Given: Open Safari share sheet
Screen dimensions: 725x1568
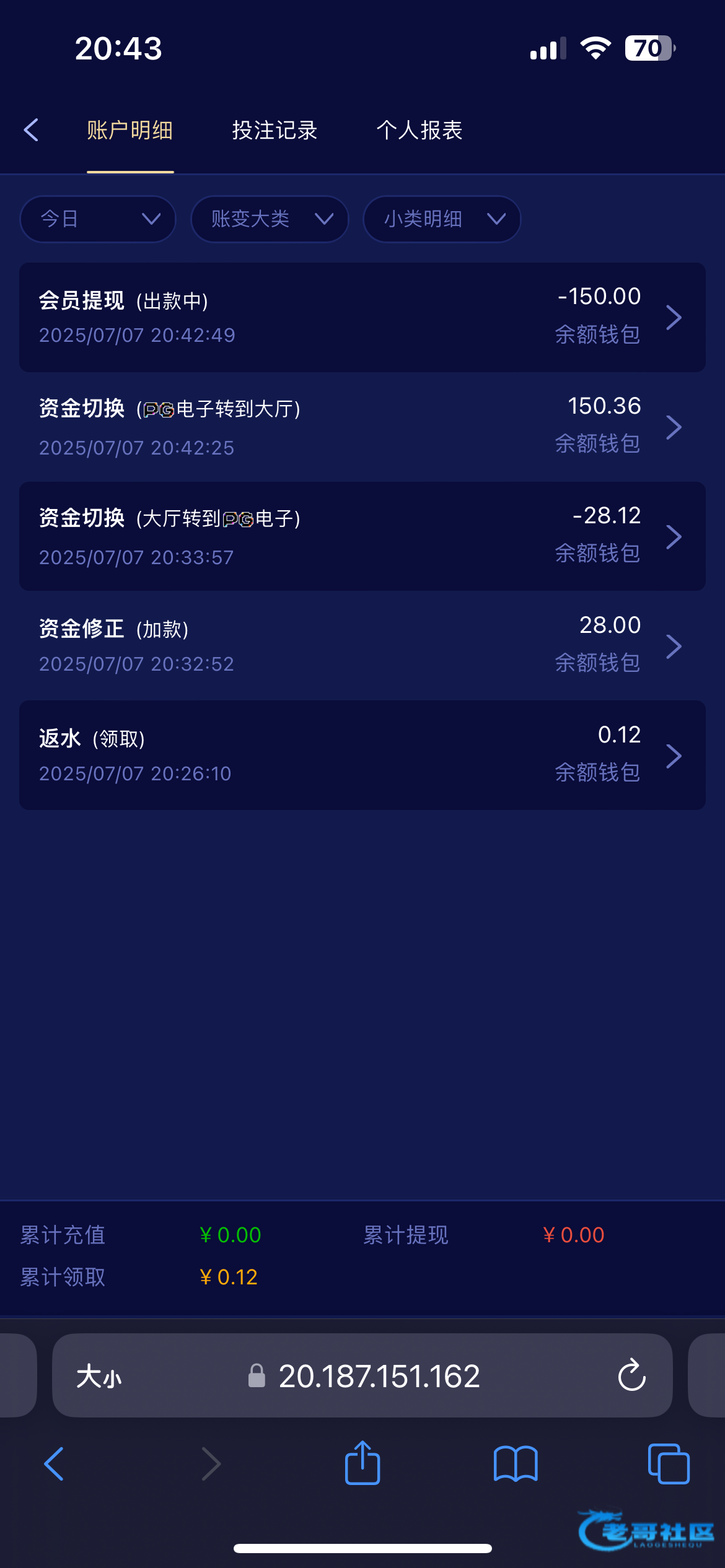Looking at the screenshot, I should 362,1463.
